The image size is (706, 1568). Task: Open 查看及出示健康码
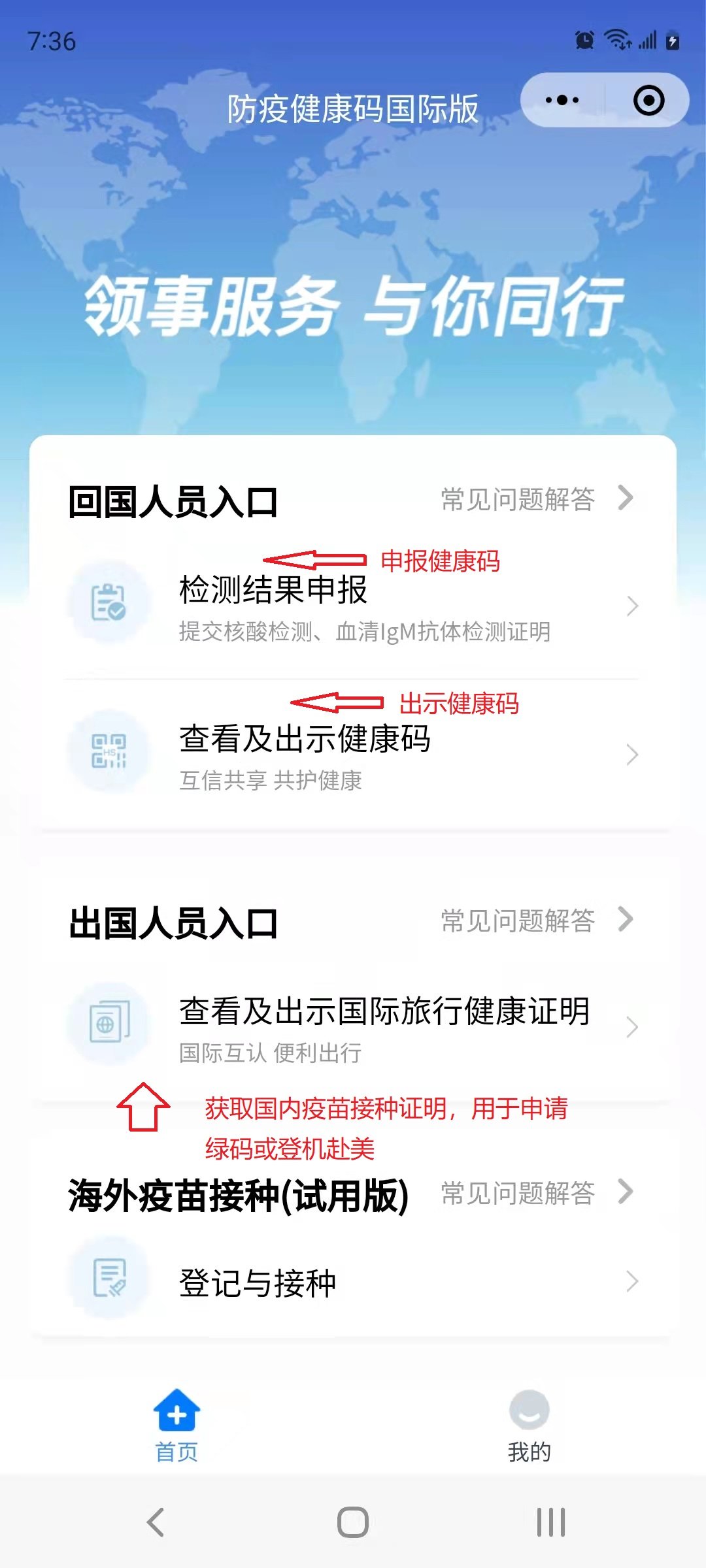(x=353, y=754)
